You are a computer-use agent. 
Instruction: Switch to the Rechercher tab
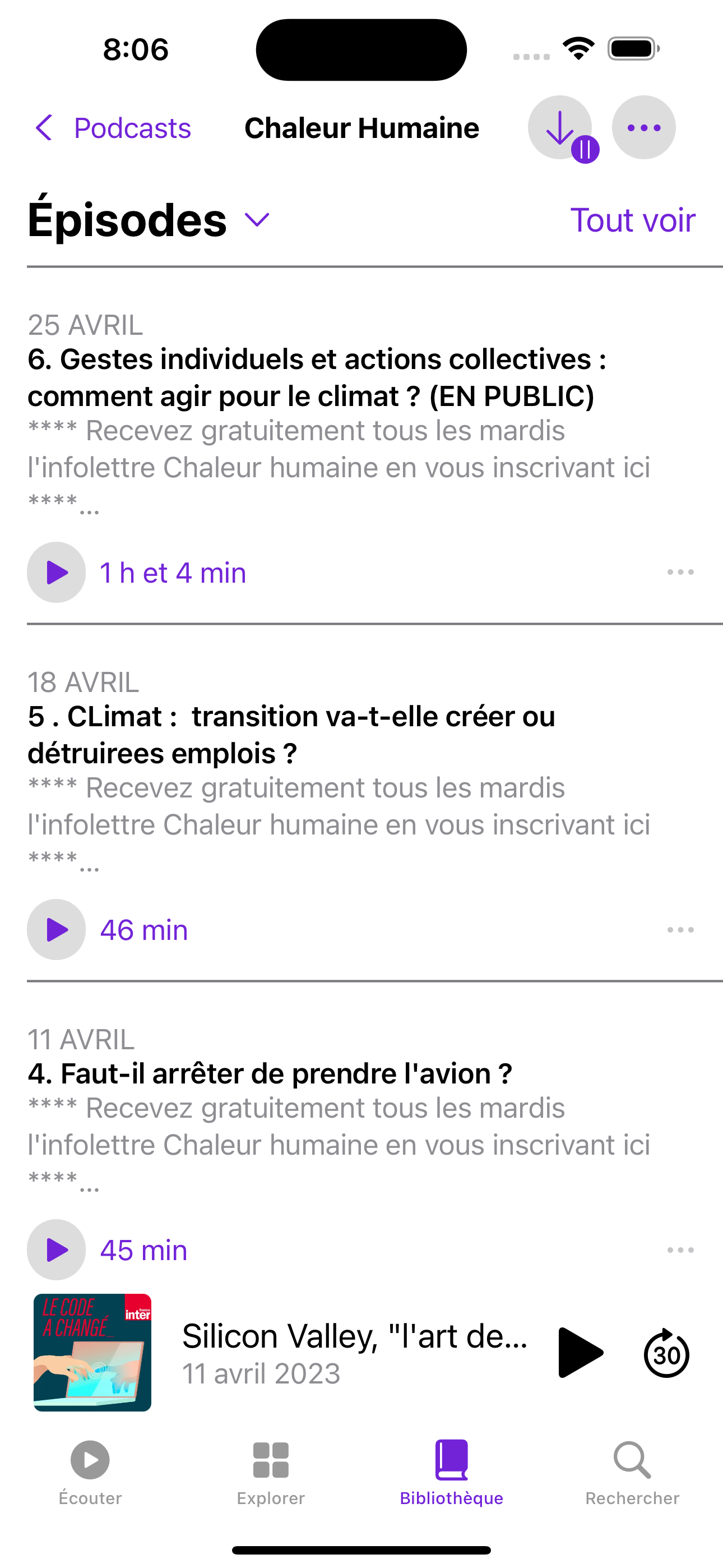coord(632,1470)
